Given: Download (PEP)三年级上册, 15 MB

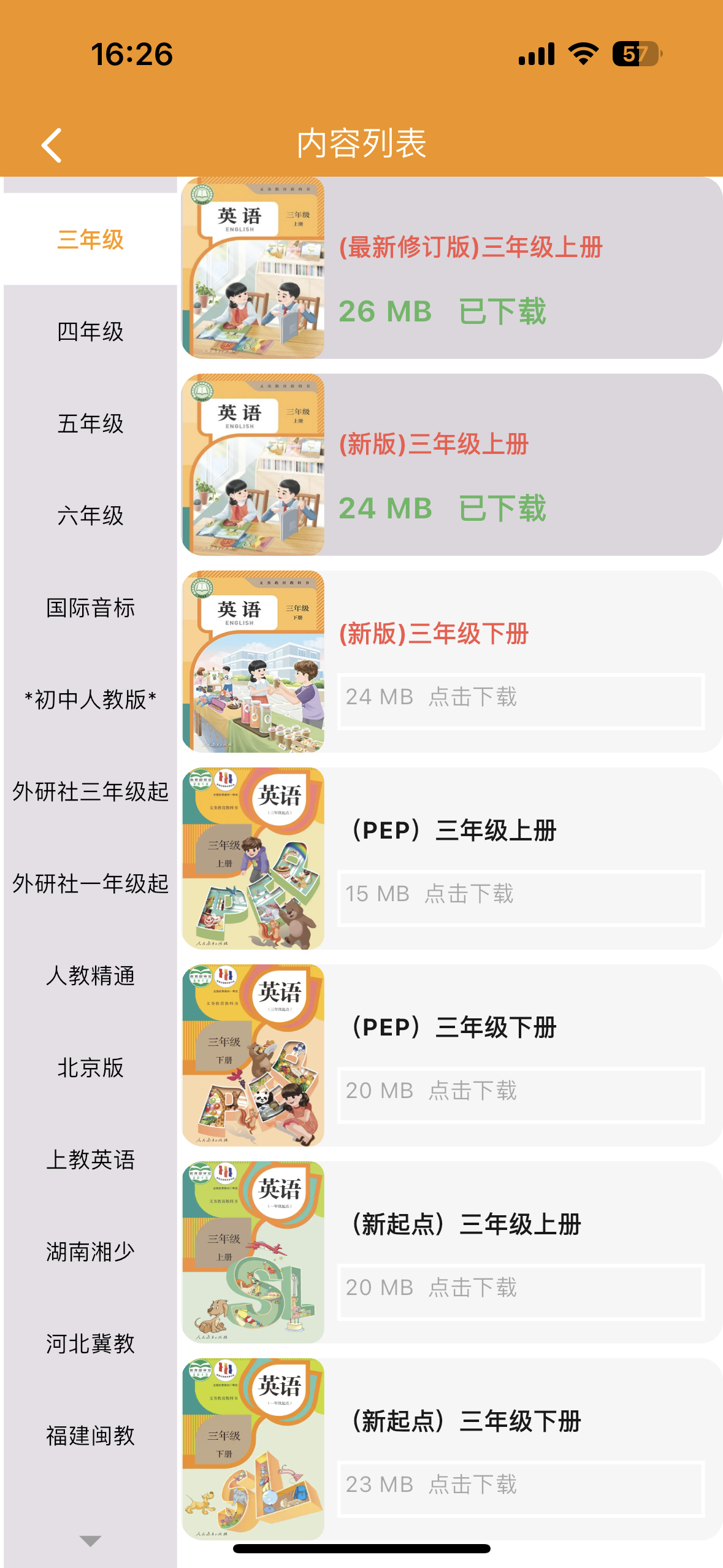Looking at the screenshot, I should (x=520, y=897).
